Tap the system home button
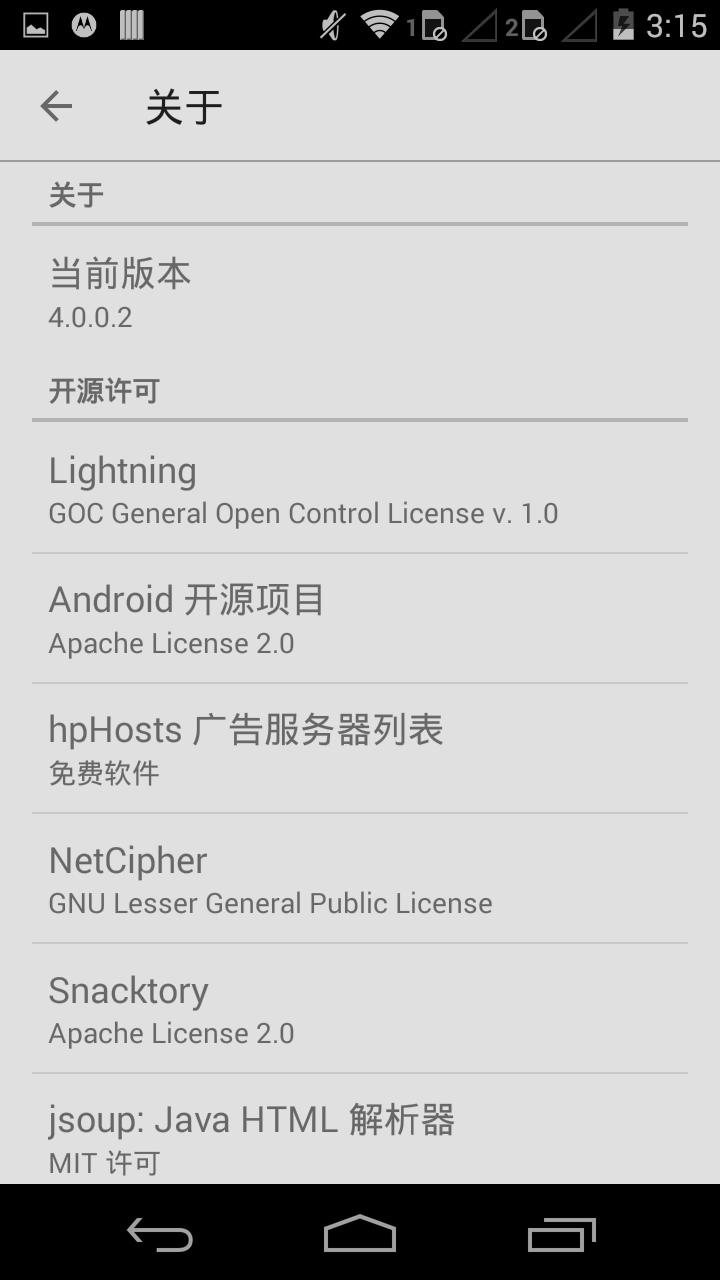720x1280 pixels. click(360, 1234)
